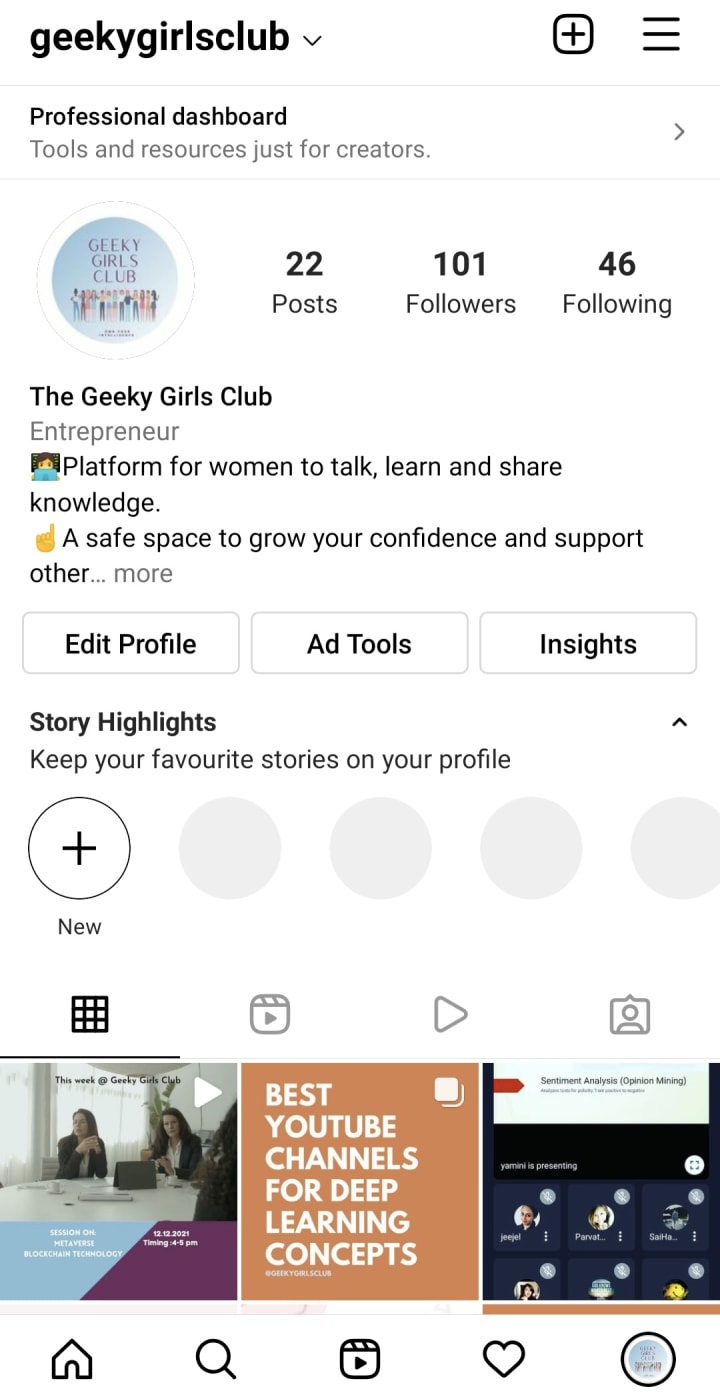
Task: Open the Sentiment Analysis post
Action: (x=601, y=1181)
